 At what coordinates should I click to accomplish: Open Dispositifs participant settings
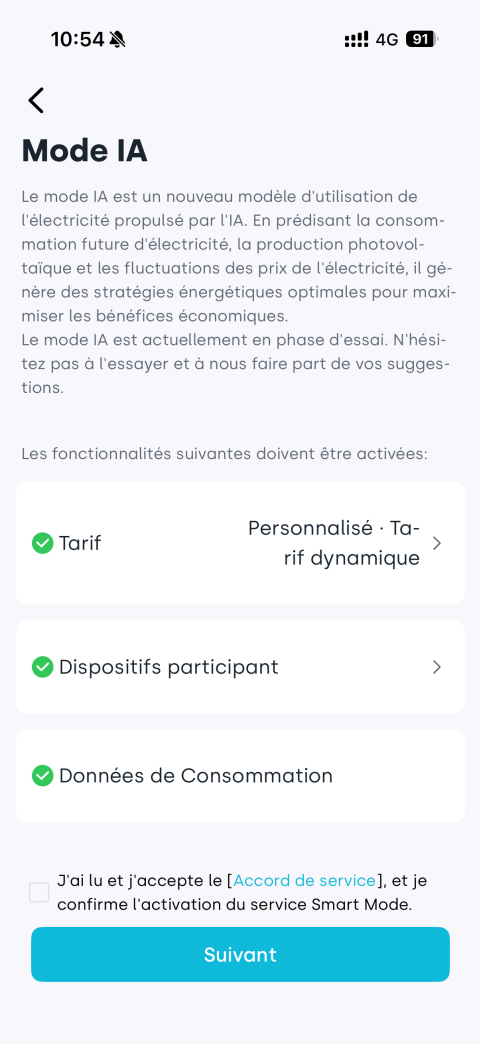point(240,666)
